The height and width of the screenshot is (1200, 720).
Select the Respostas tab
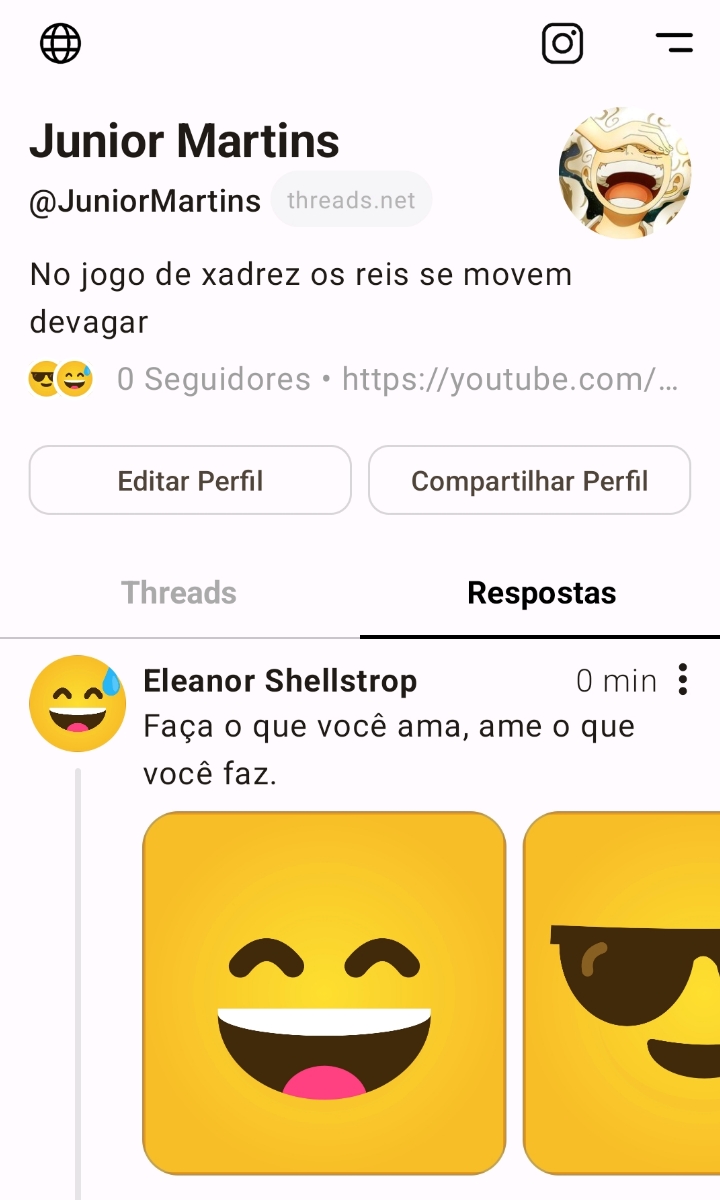coord(541,593)
